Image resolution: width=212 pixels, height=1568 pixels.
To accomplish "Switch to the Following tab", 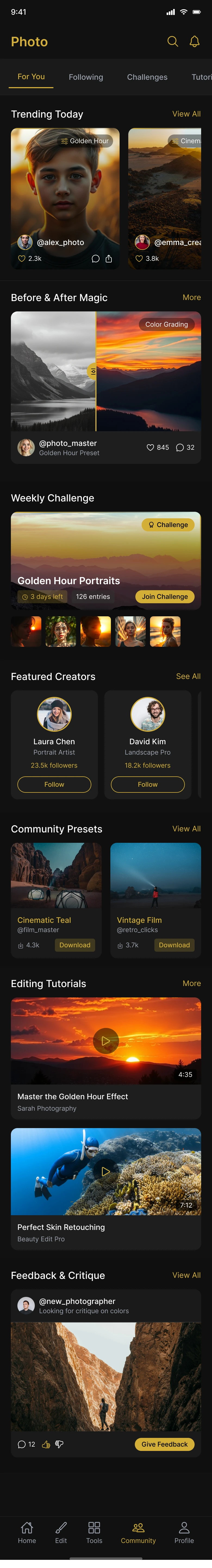I will pyautogui.click(x=86, y=77).
